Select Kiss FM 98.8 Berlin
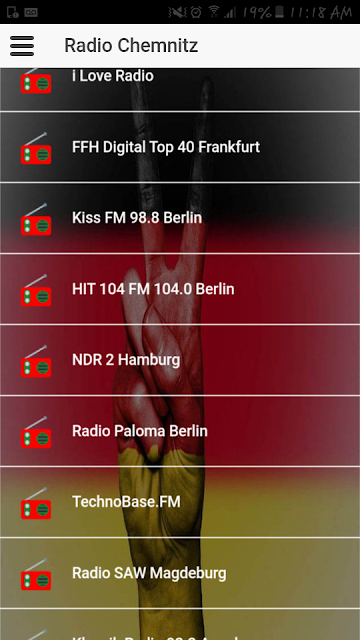 click(x=180, y=218)
